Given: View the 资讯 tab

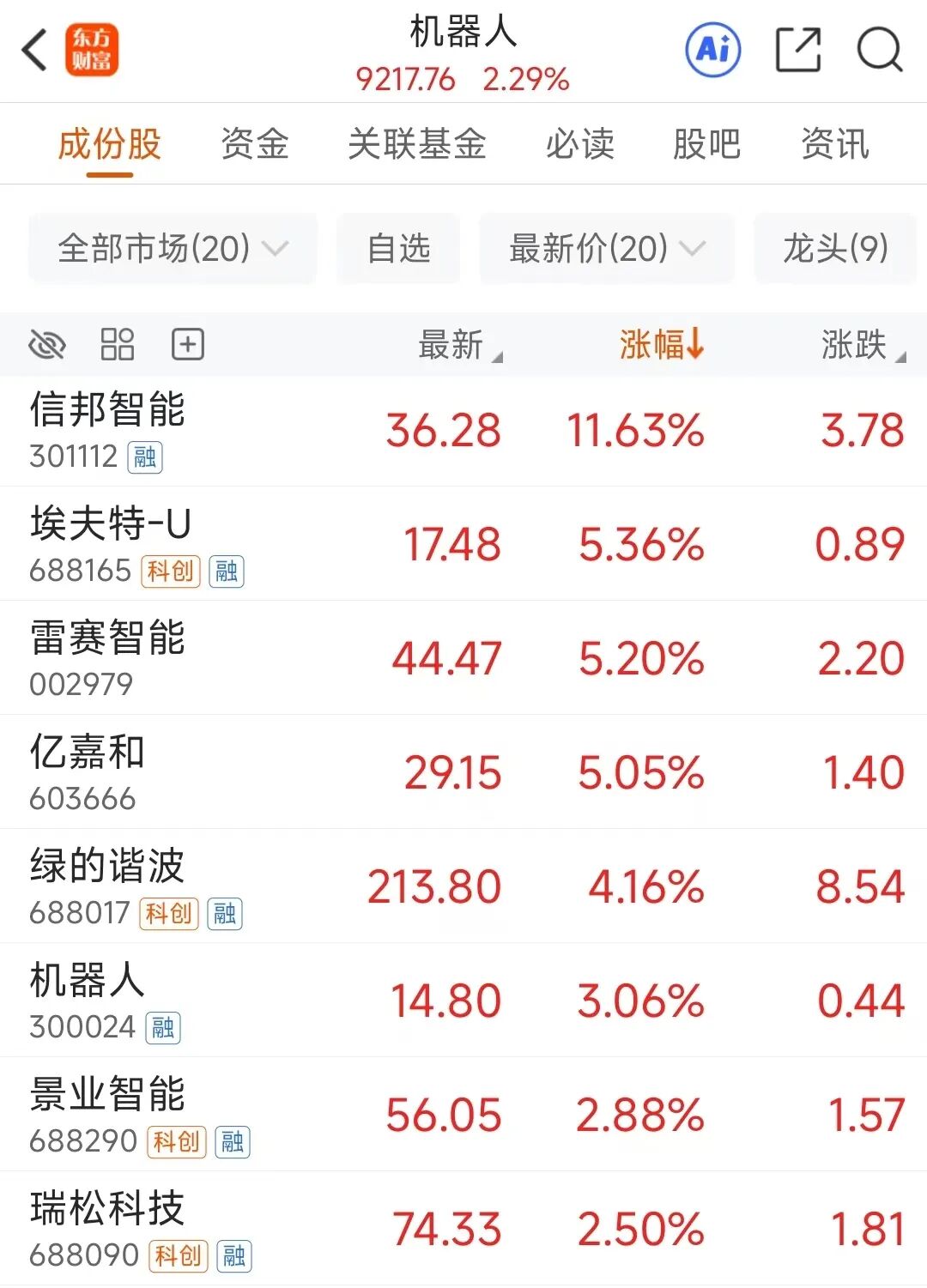Looking at the screenshot, I should 834,144.
